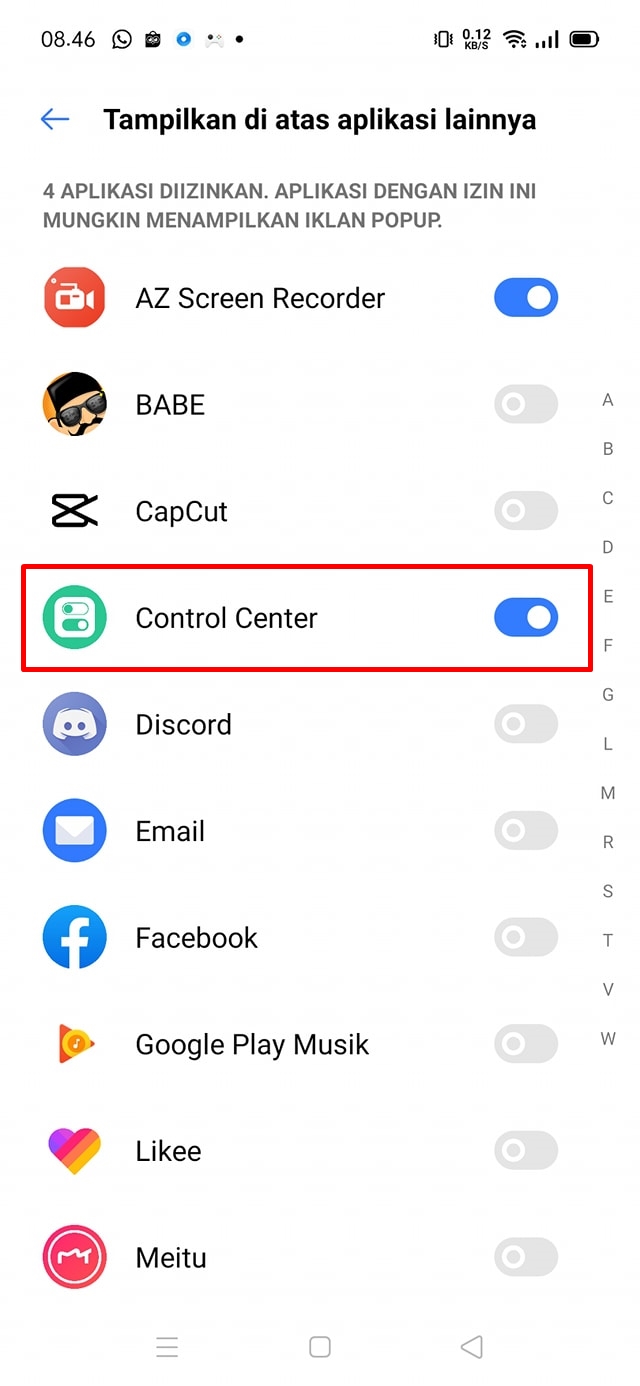Turn on Facebook overlay permission
The image size is (640, 1386).
coord(525,938)
